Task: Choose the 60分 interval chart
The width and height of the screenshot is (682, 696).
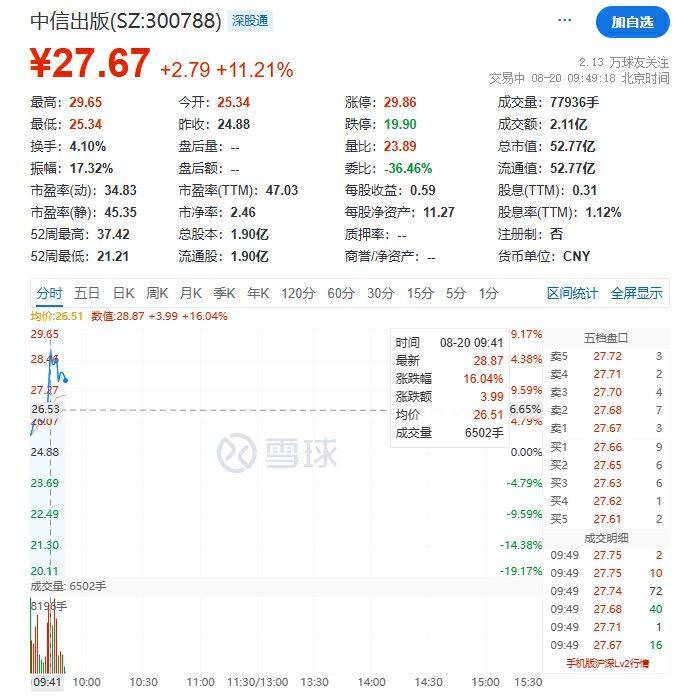Action: (341, 293)
